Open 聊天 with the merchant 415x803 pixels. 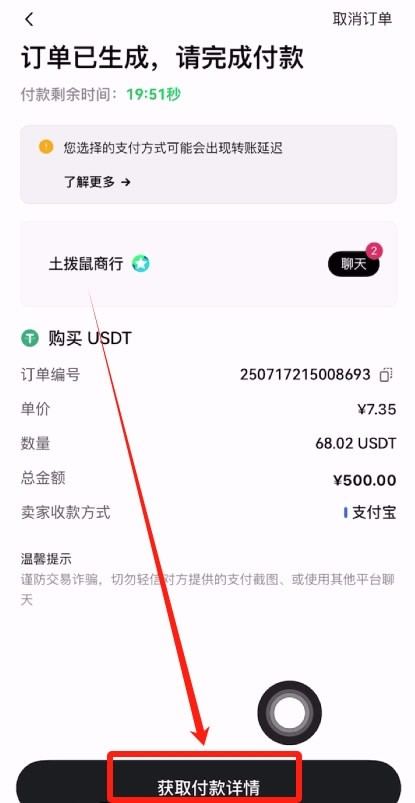click(x=354, y=264)
